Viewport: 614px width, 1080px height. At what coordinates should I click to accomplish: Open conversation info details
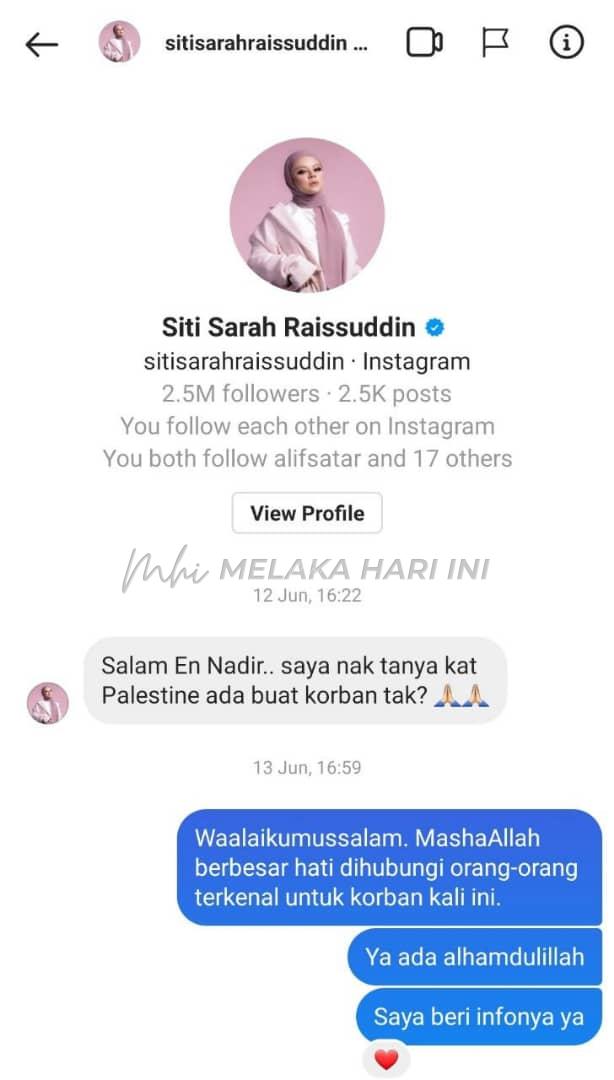pos(566,43)
